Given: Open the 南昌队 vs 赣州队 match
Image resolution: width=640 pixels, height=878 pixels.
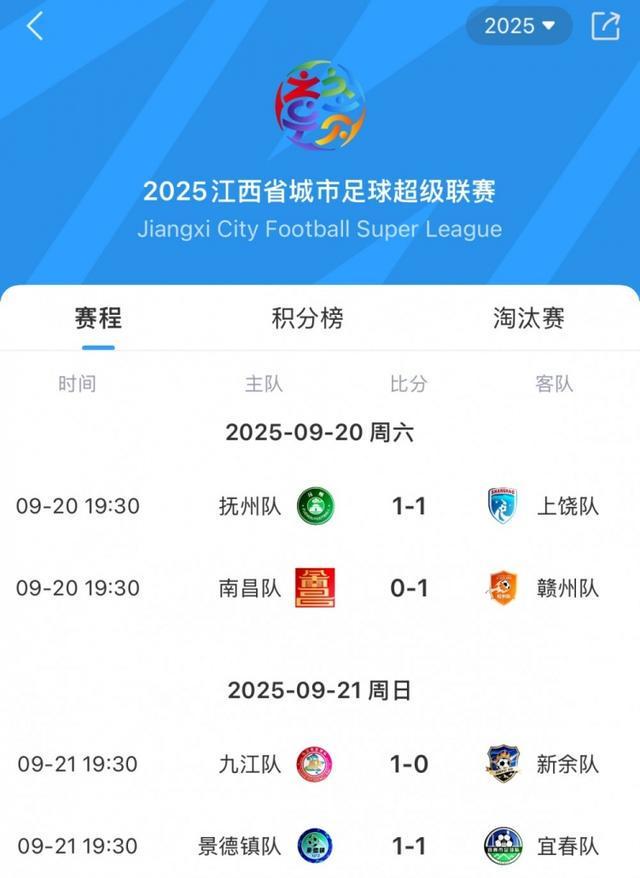Looking at the screenshot, I should pyautogui.click(x=409, y=588).
